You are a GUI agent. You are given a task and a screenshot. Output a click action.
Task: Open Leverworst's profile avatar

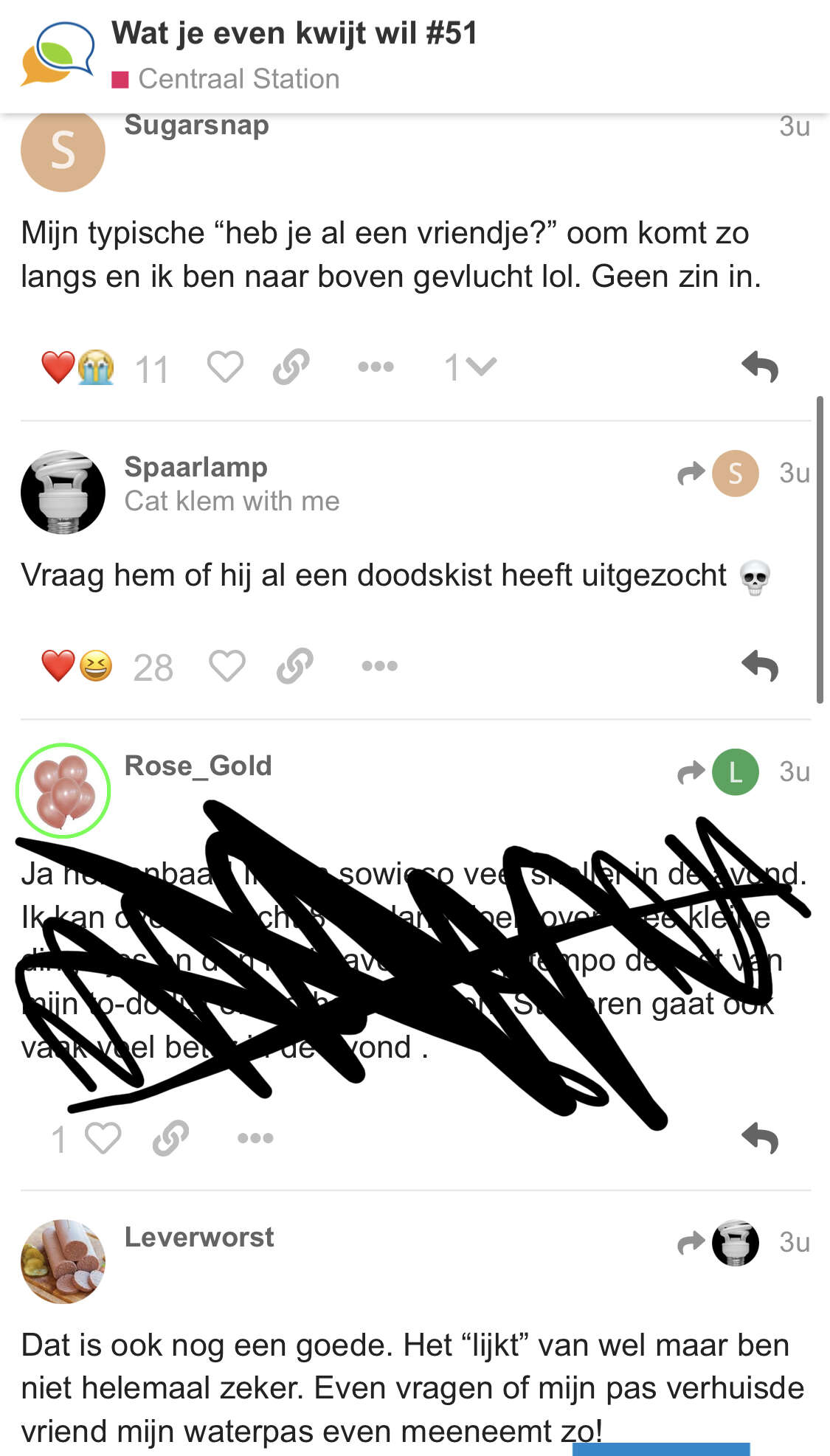63,1261
